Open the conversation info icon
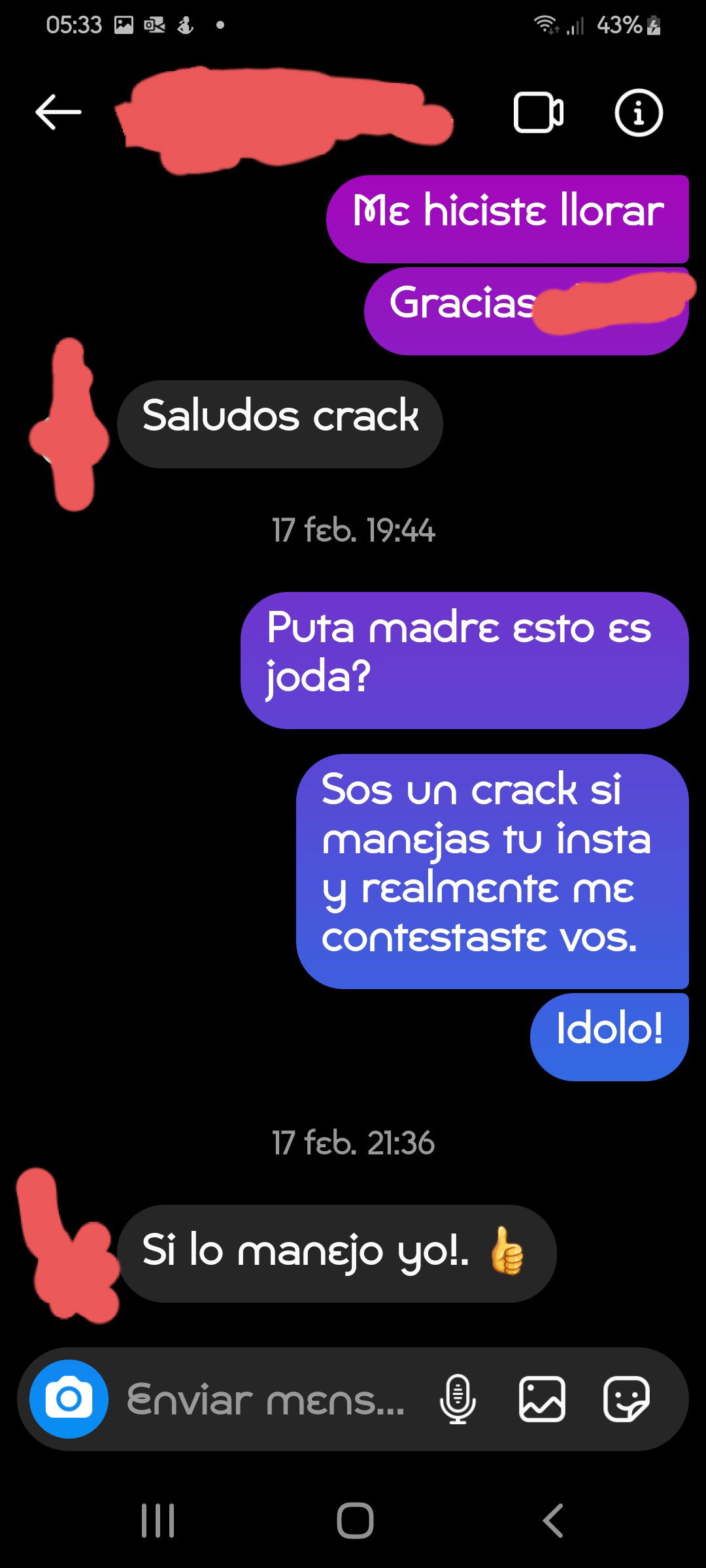 tap(639, 112)
